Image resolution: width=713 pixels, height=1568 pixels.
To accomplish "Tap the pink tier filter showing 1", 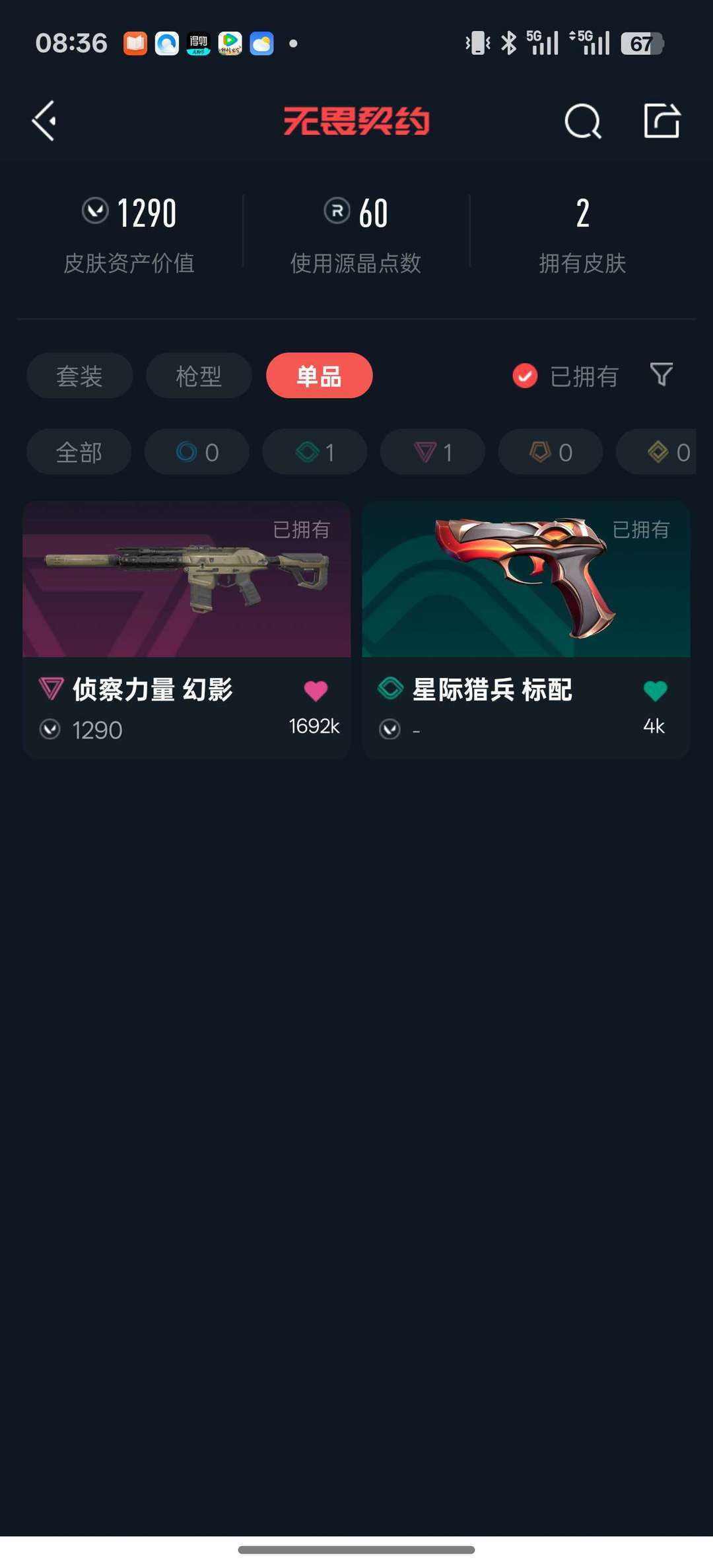I will coord(431,452).
